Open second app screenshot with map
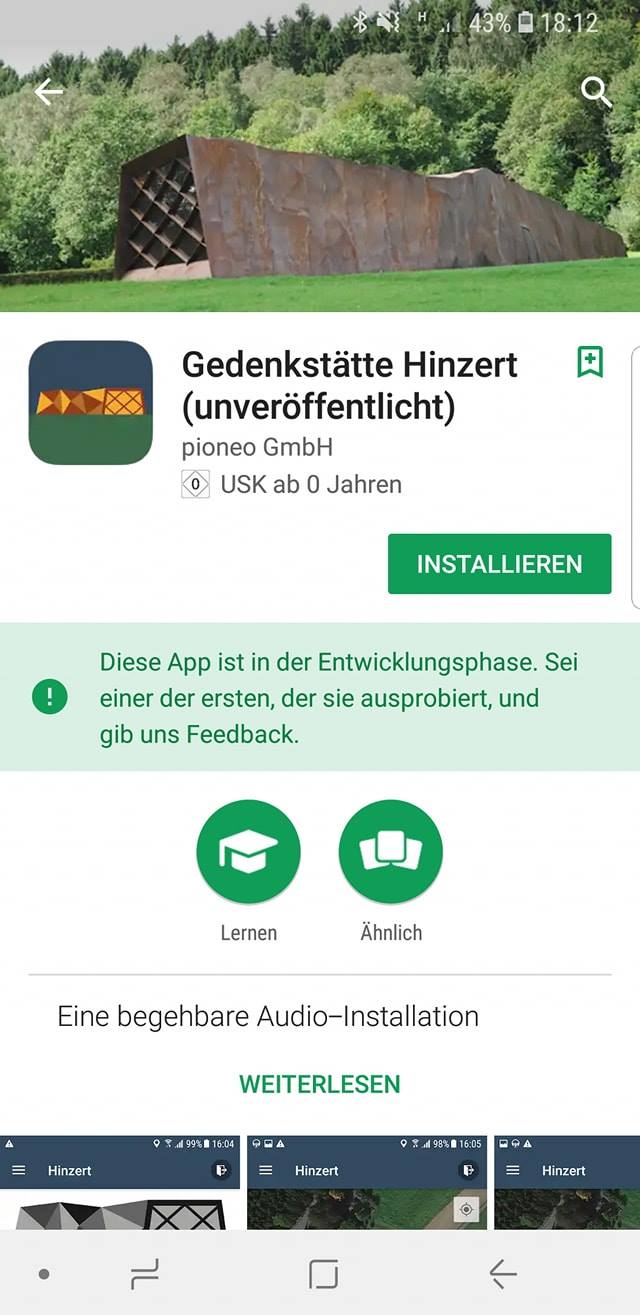This screenshot has height=1315, width=640. pyautogui.click(x=367, y=1182)
